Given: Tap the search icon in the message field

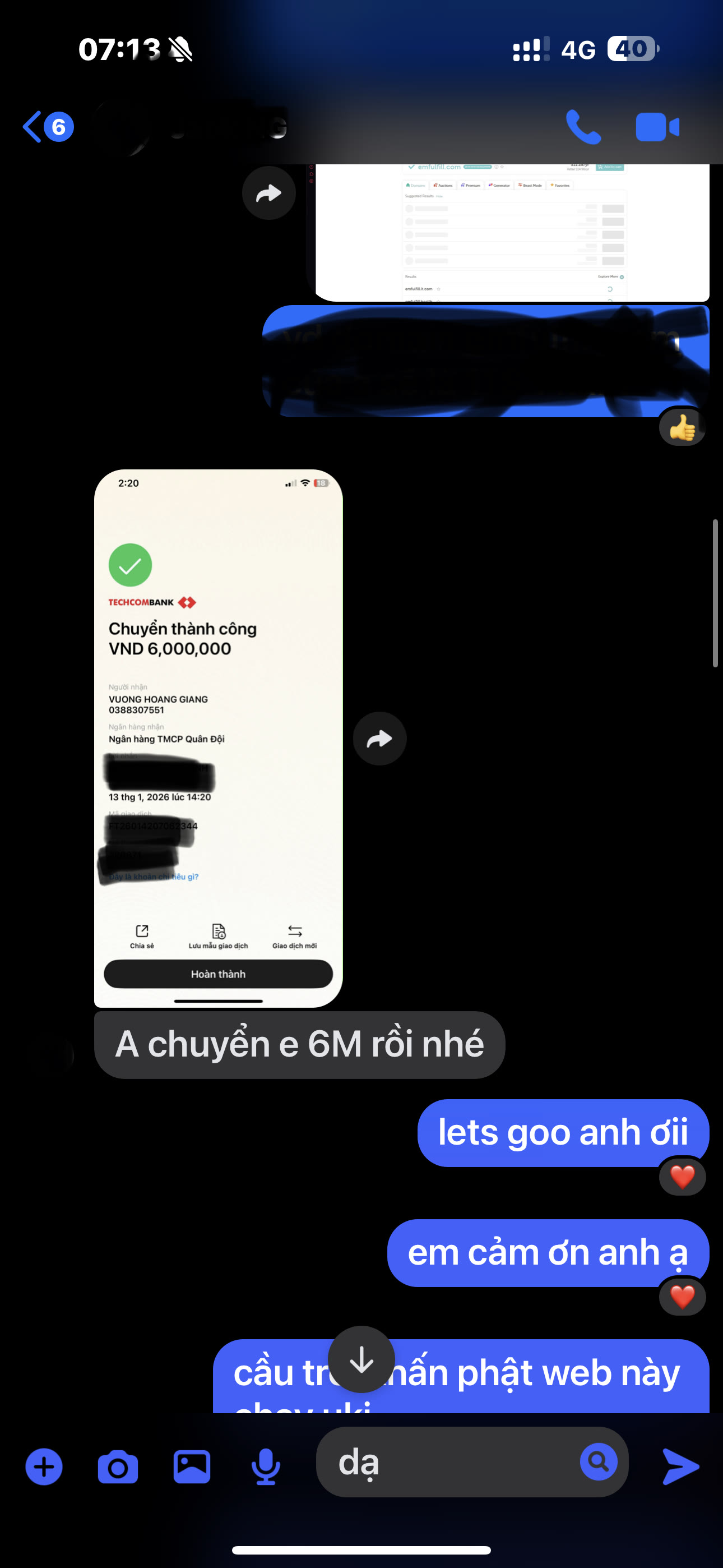Looking at the screenshot, I should click(x=599, y=1461).
